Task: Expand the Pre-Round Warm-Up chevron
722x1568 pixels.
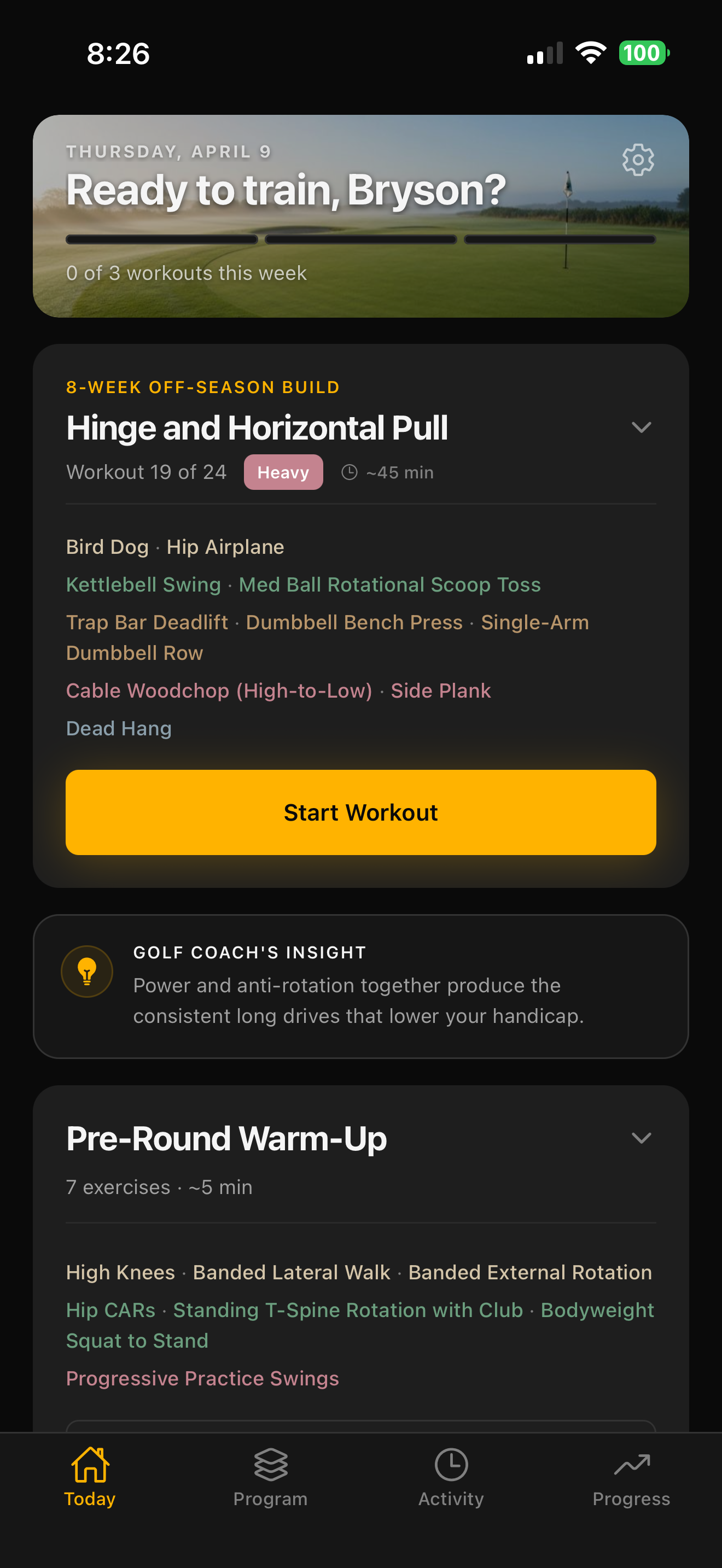Action: (641, 1139)
